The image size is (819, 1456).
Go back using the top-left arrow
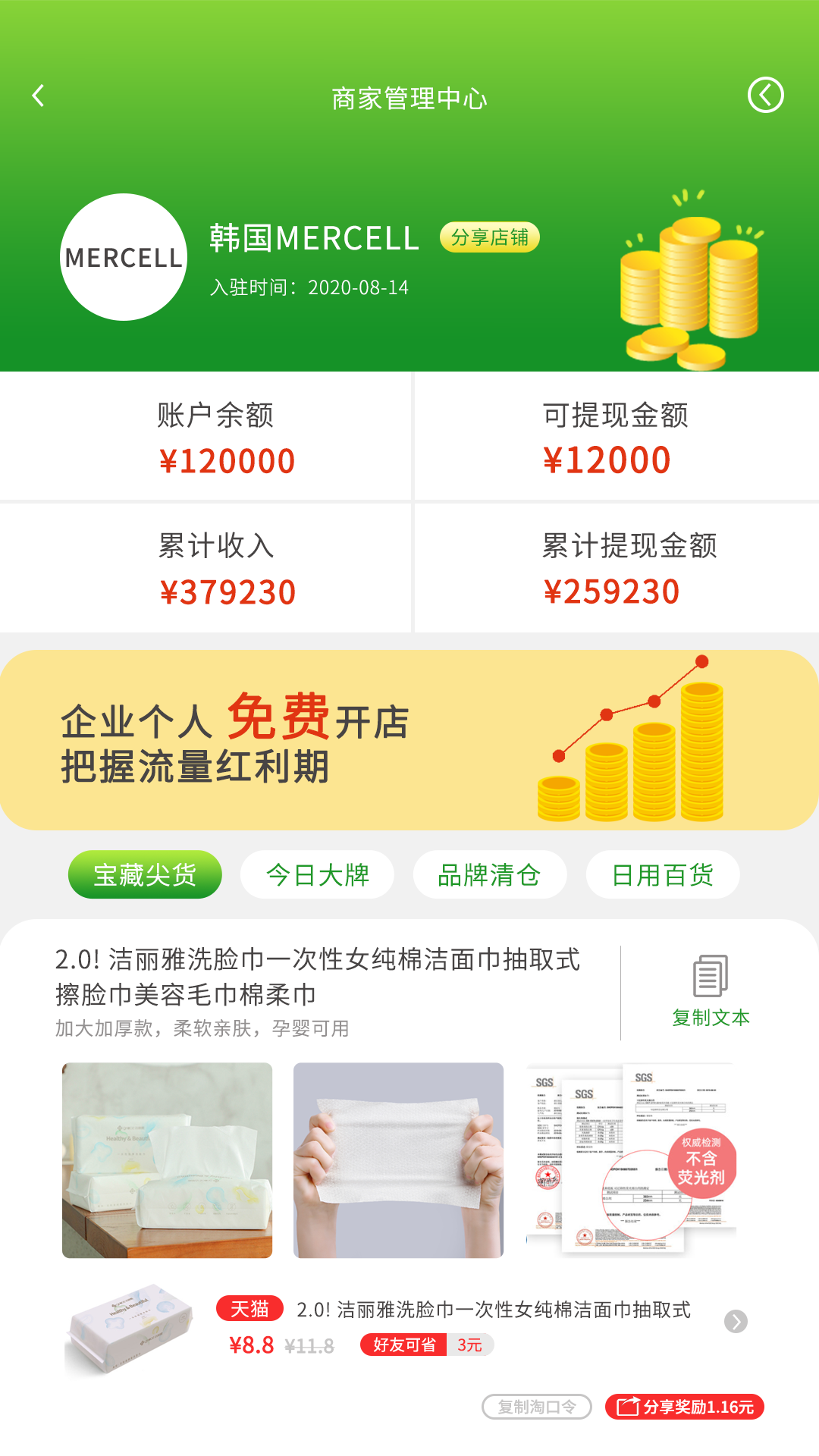click(x=39, y=96)
